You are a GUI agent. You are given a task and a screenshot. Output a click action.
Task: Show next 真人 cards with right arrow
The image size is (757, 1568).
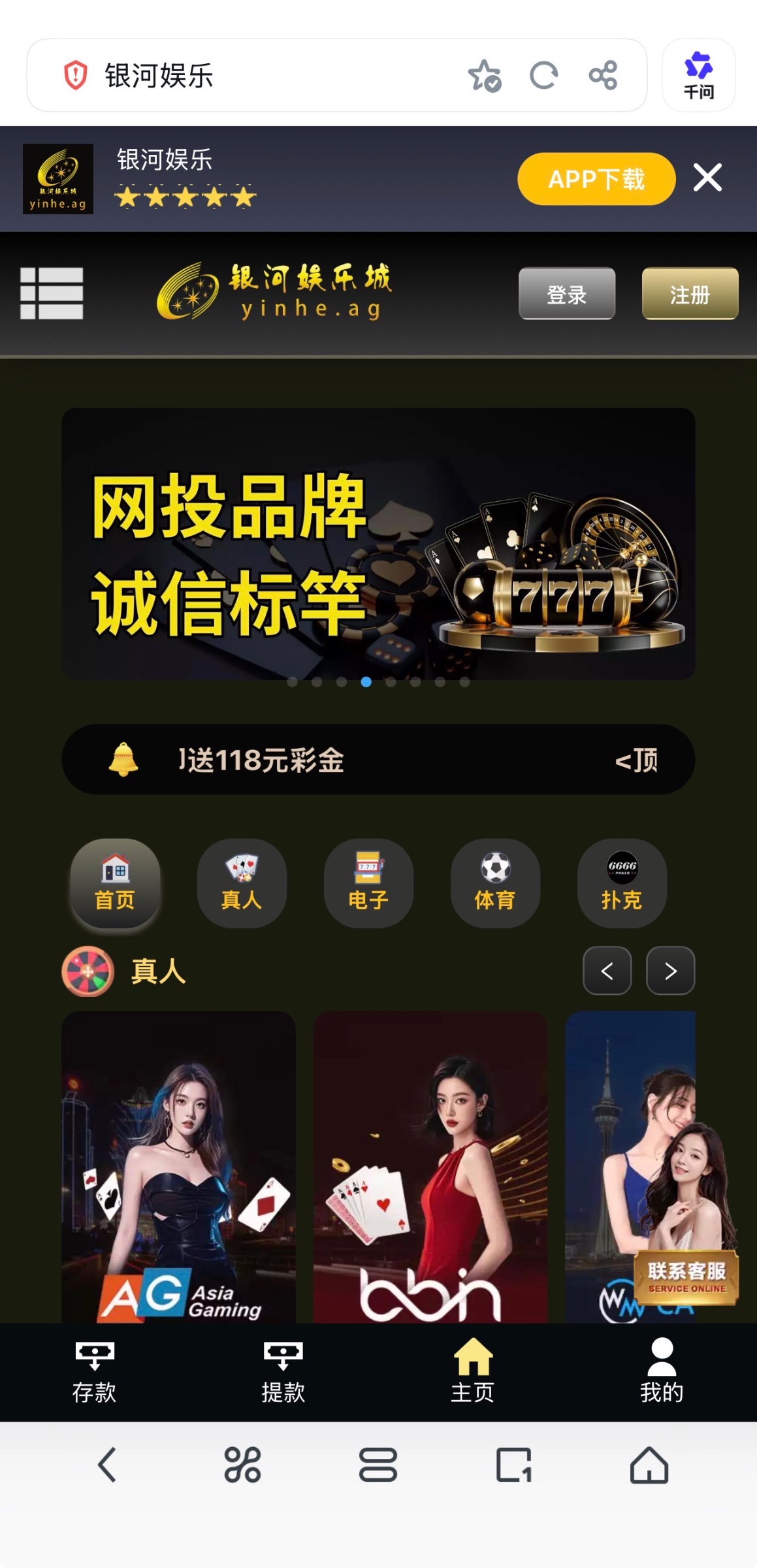670,971
